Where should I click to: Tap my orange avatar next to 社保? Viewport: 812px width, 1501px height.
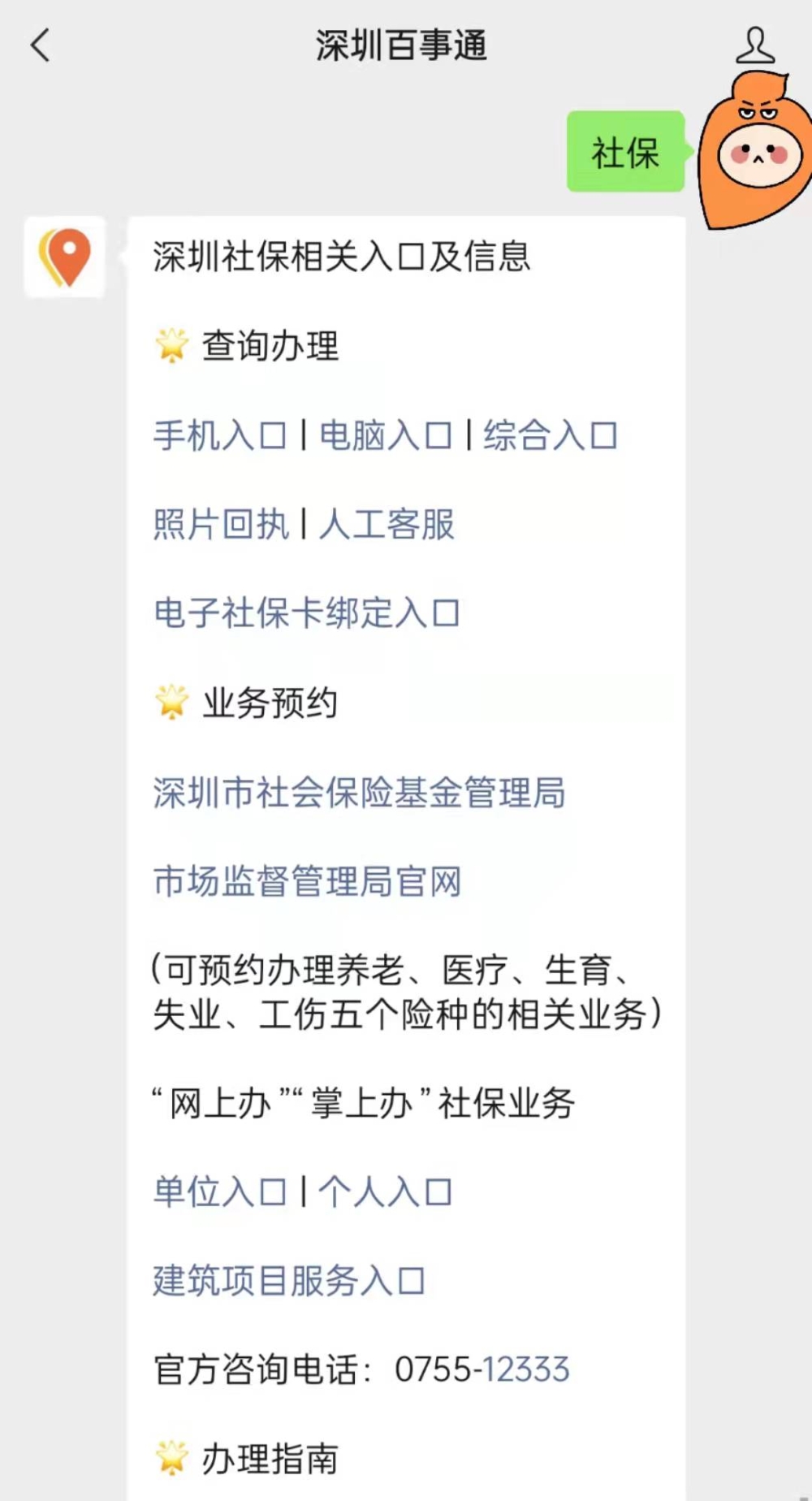[754, 151]
